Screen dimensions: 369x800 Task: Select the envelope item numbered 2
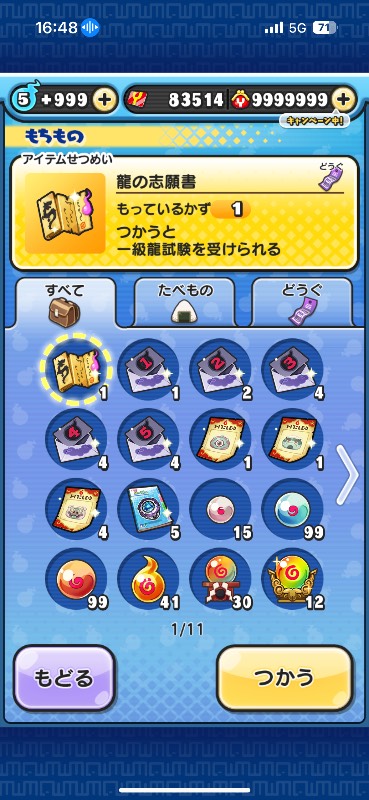tap(220, 369)
